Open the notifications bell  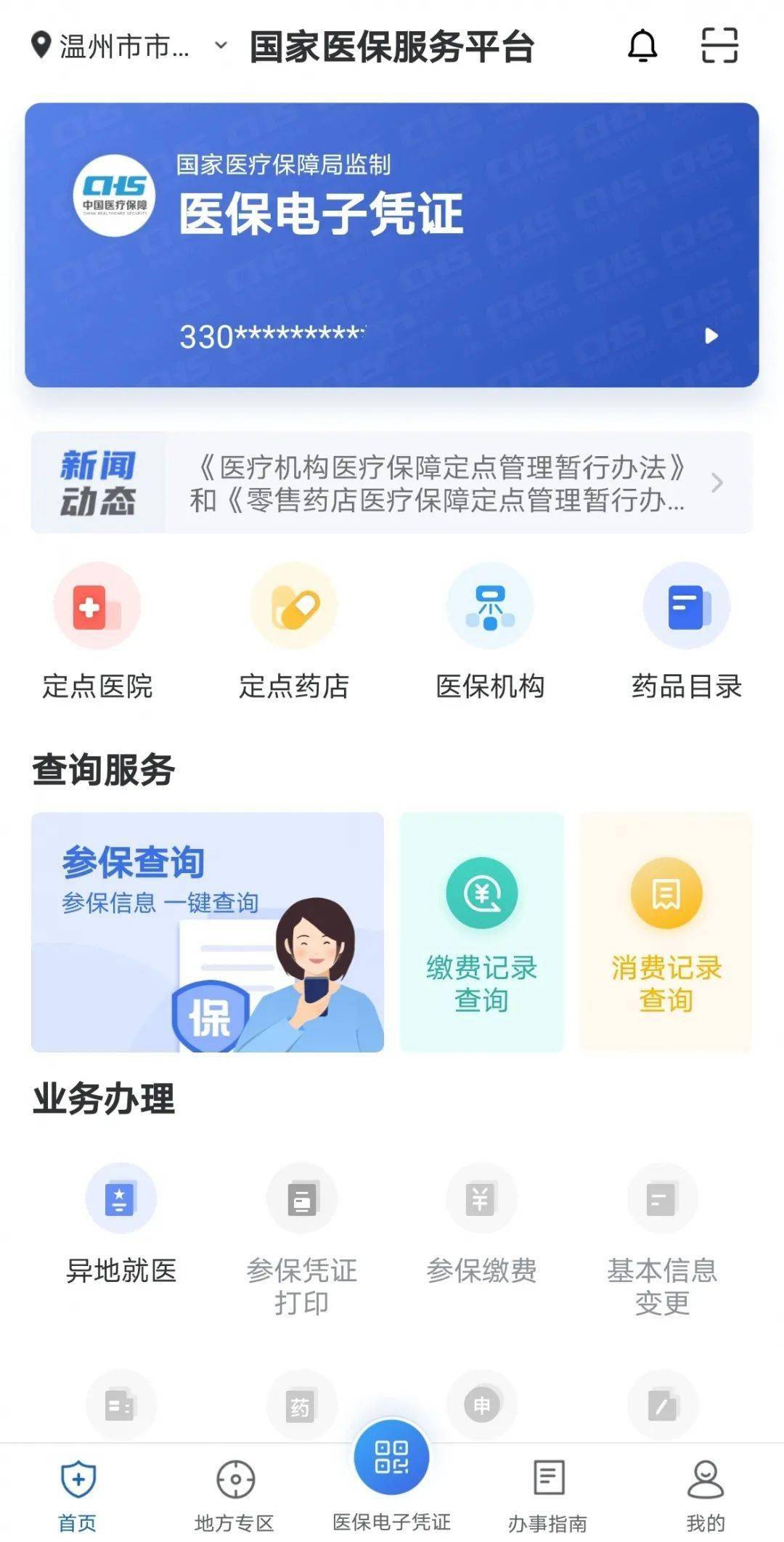coord(642,46)
